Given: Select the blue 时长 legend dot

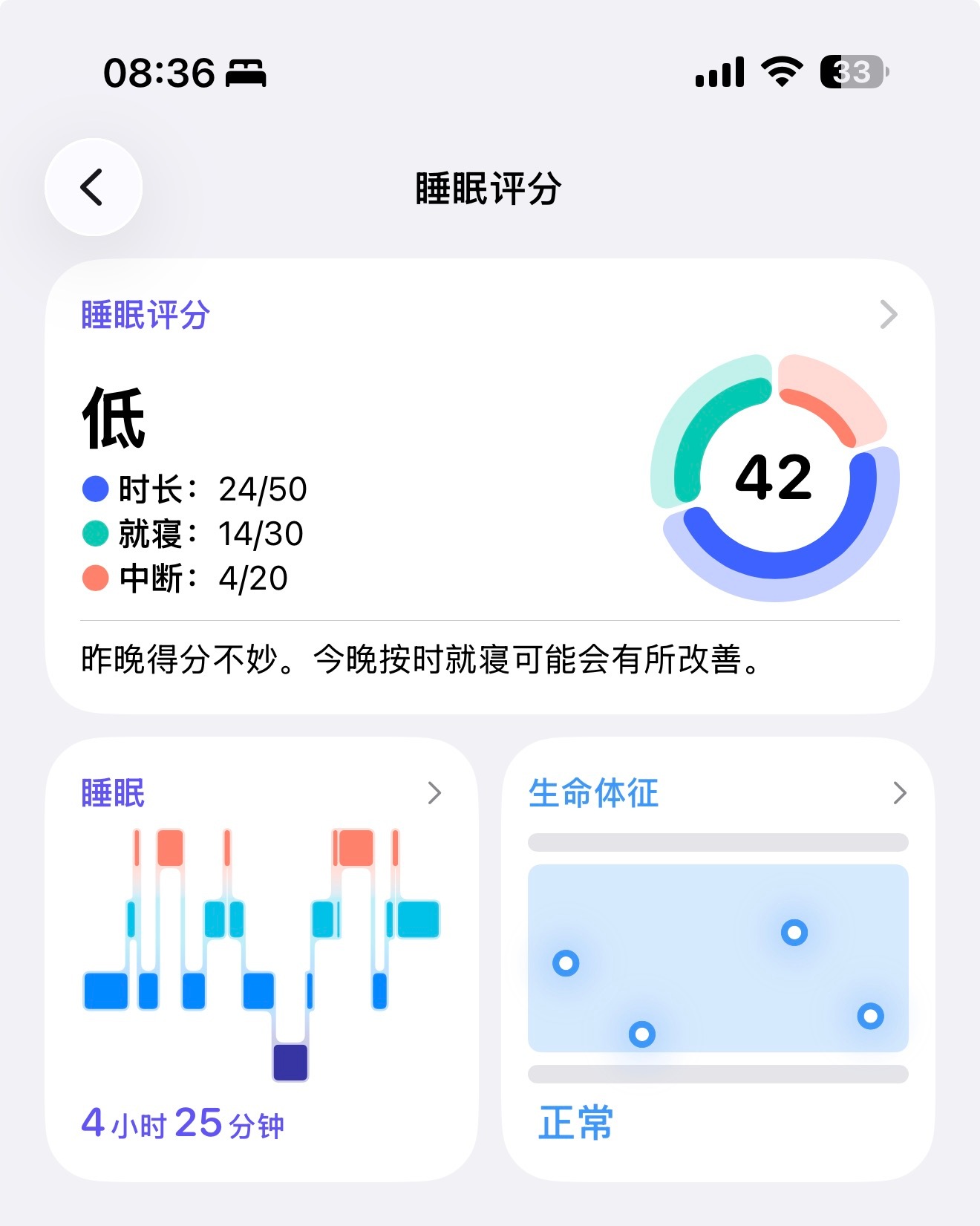Looking at the screenshot, I should (94, 487).
